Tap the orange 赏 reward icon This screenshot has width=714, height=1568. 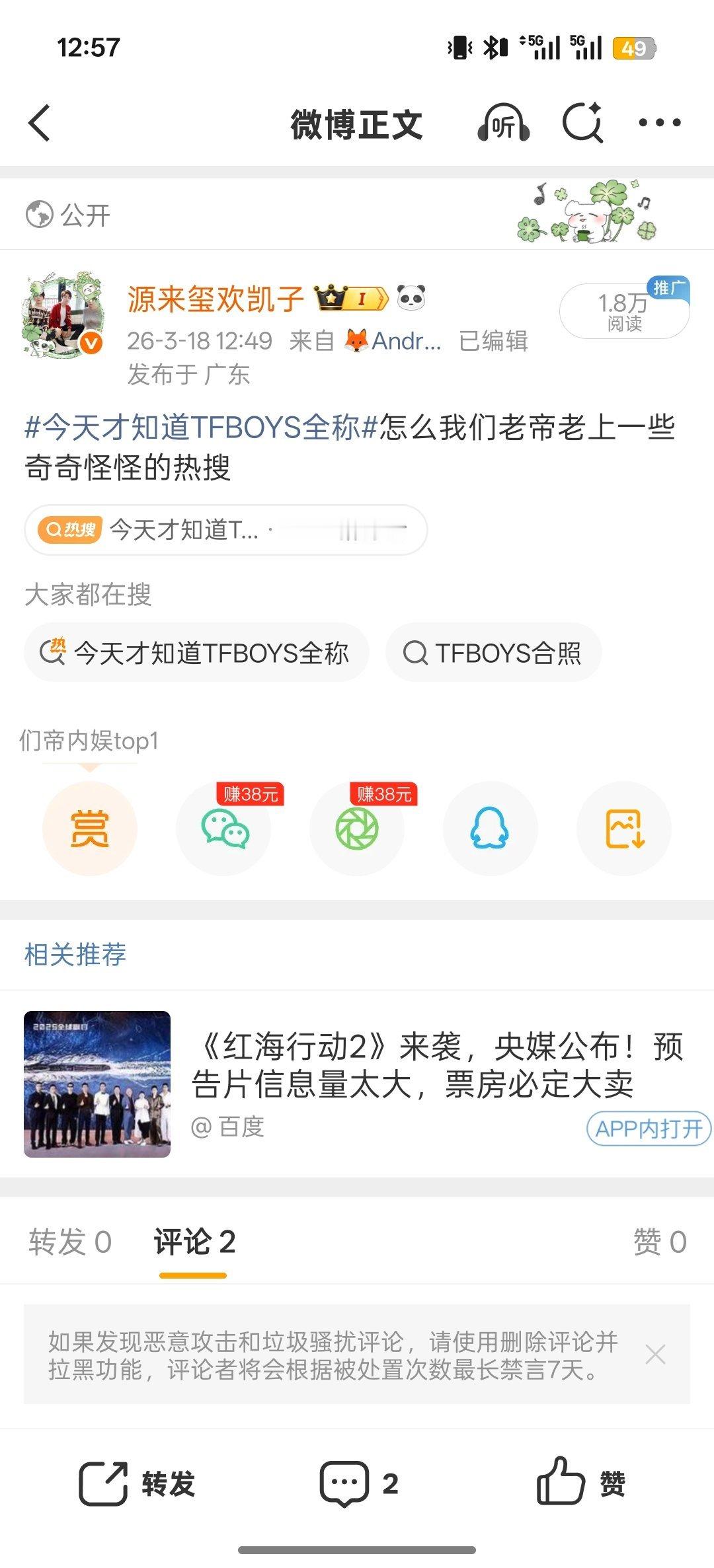[x=91, y=829]
